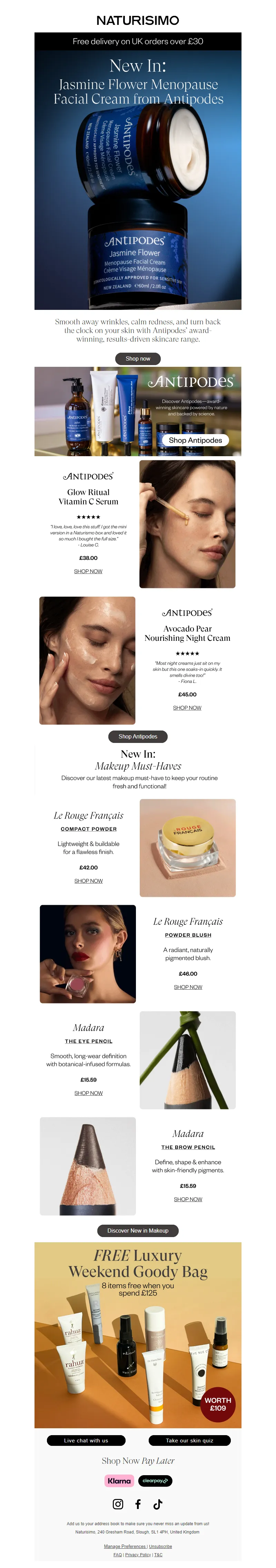The width and height of the screenshot is (276, 1568).
Task: Visit the Facebook page
Action: [x=138, y=1504]
